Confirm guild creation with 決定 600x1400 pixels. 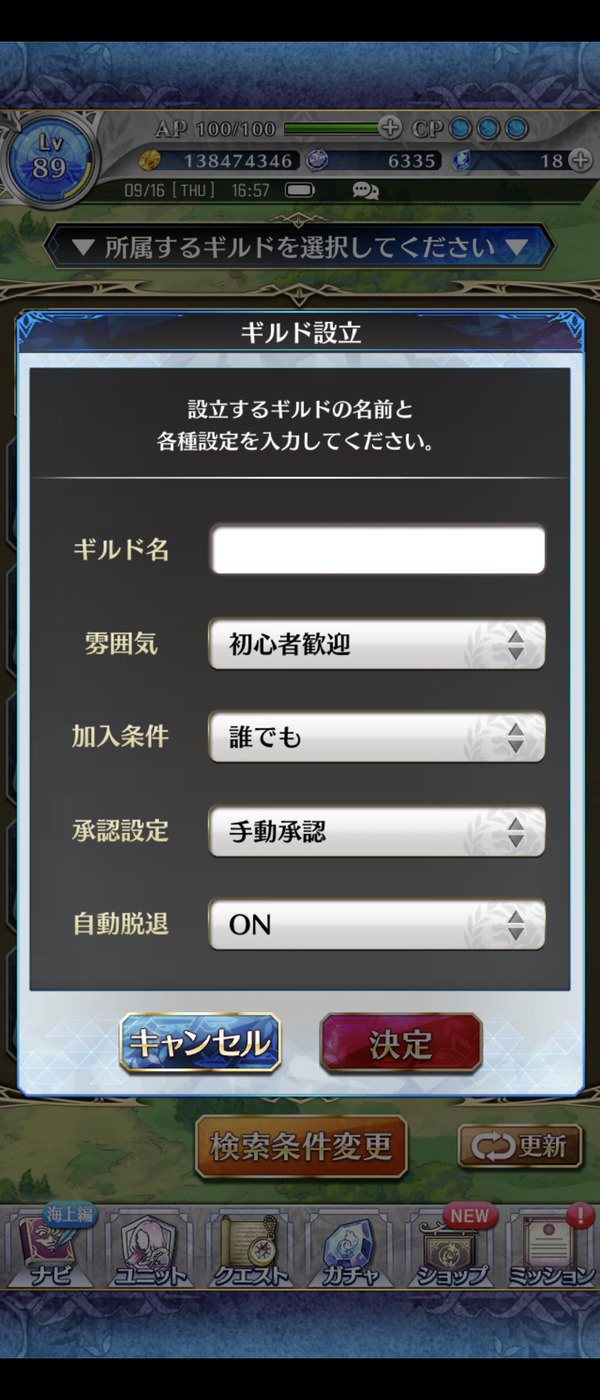tap(400, 1044)
